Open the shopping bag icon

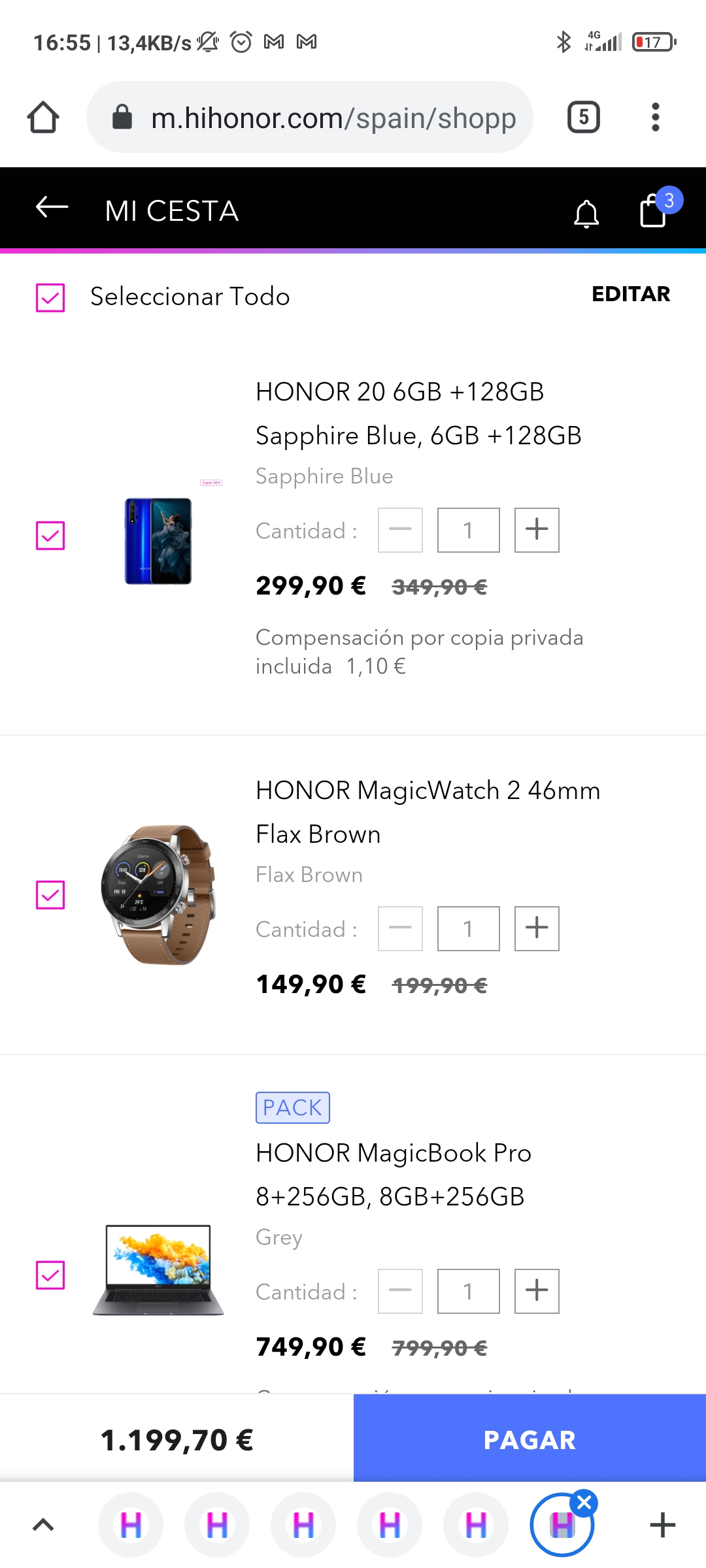click(x=654, y=210)
